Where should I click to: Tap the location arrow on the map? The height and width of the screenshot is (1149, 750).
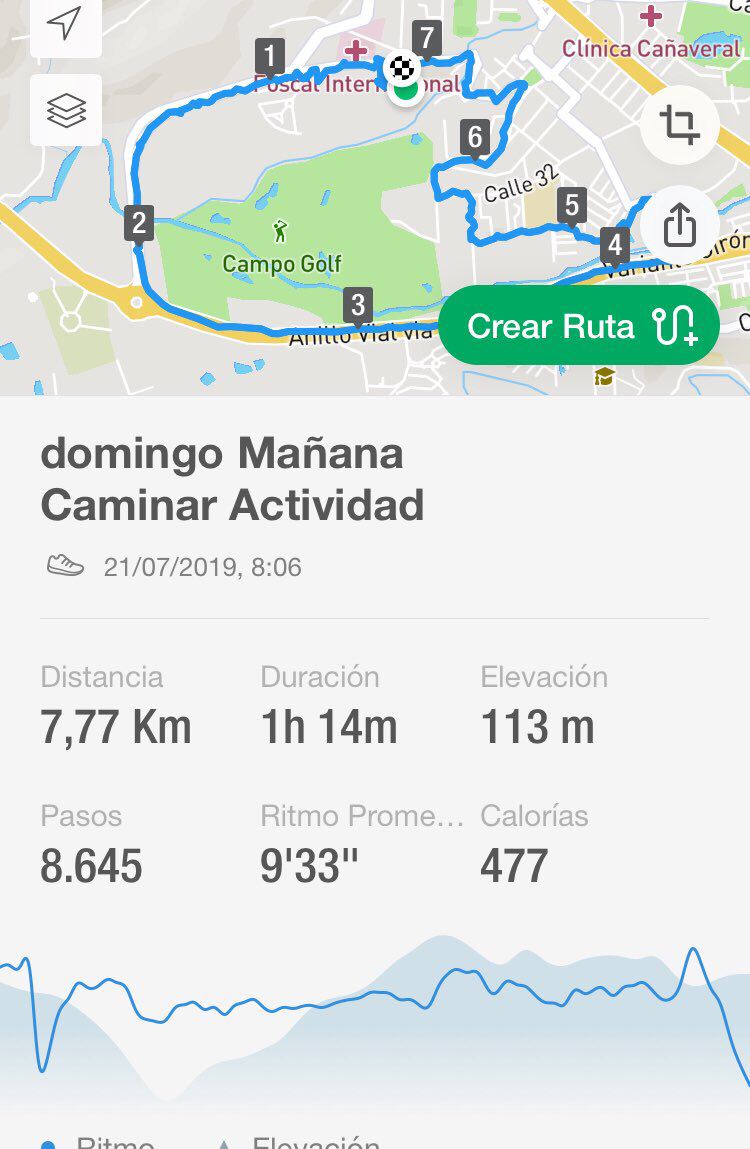[65, 24]
